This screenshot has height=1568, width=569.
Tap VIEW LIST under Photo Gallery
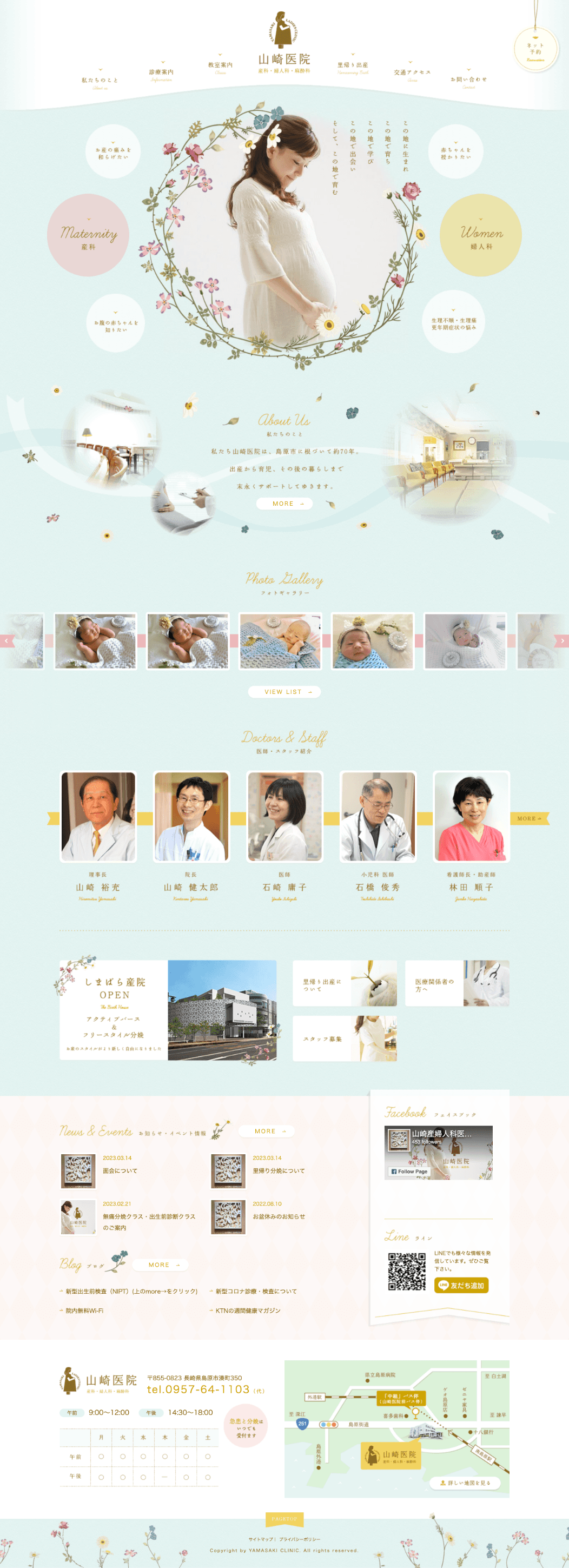[x=284, y=692]
